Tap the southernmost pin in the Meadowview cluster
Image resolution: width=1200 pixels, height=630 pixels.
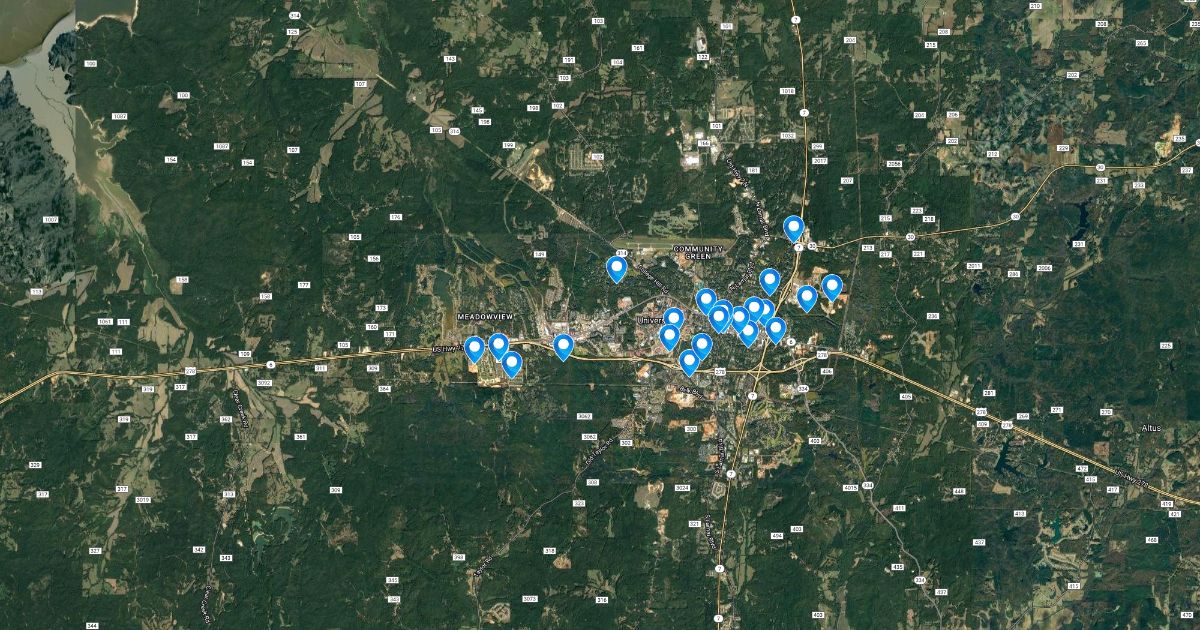click(511, 362)
